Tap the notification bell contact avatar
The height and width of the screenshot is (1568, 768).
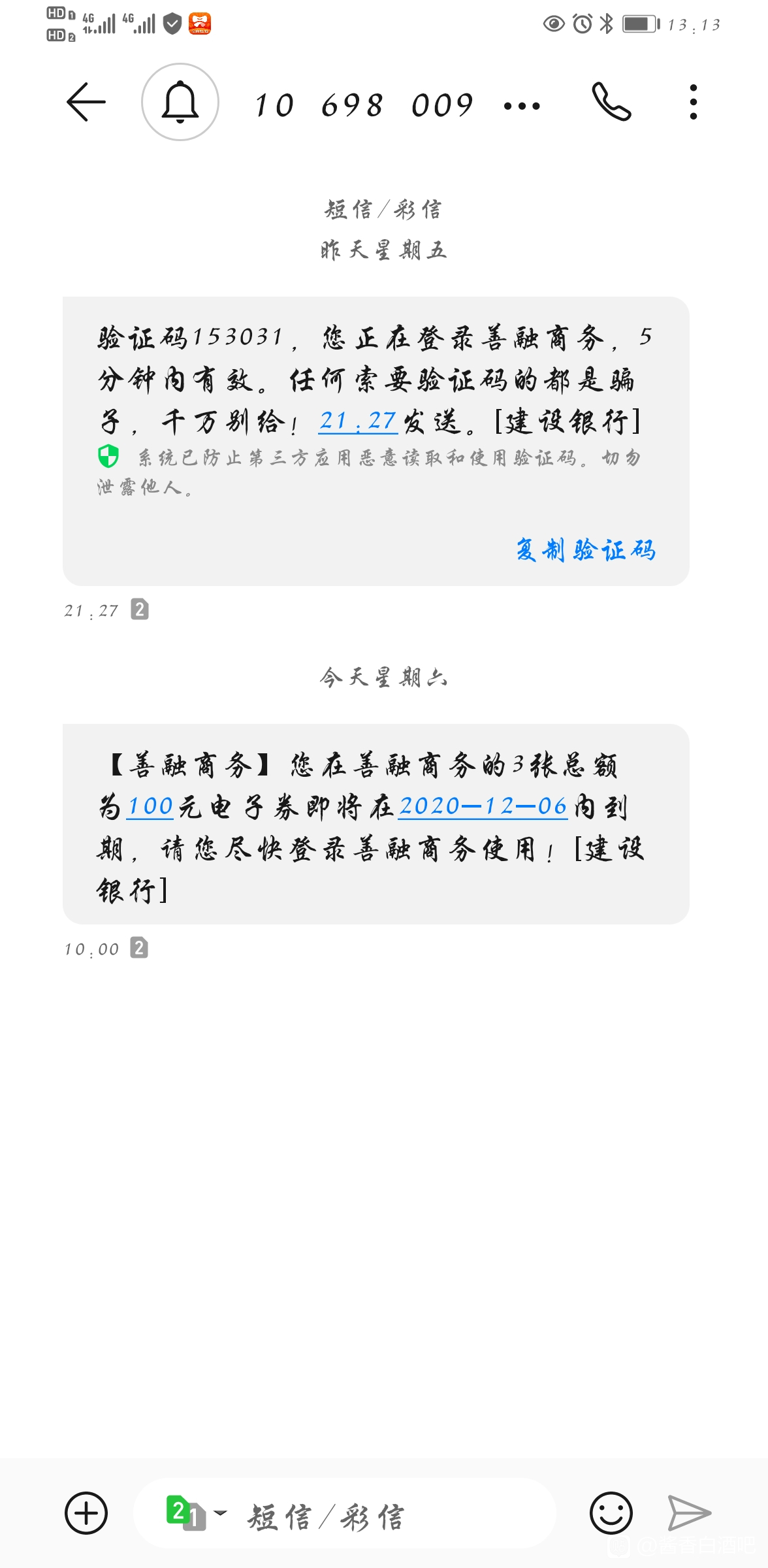[x=180, y=102]
